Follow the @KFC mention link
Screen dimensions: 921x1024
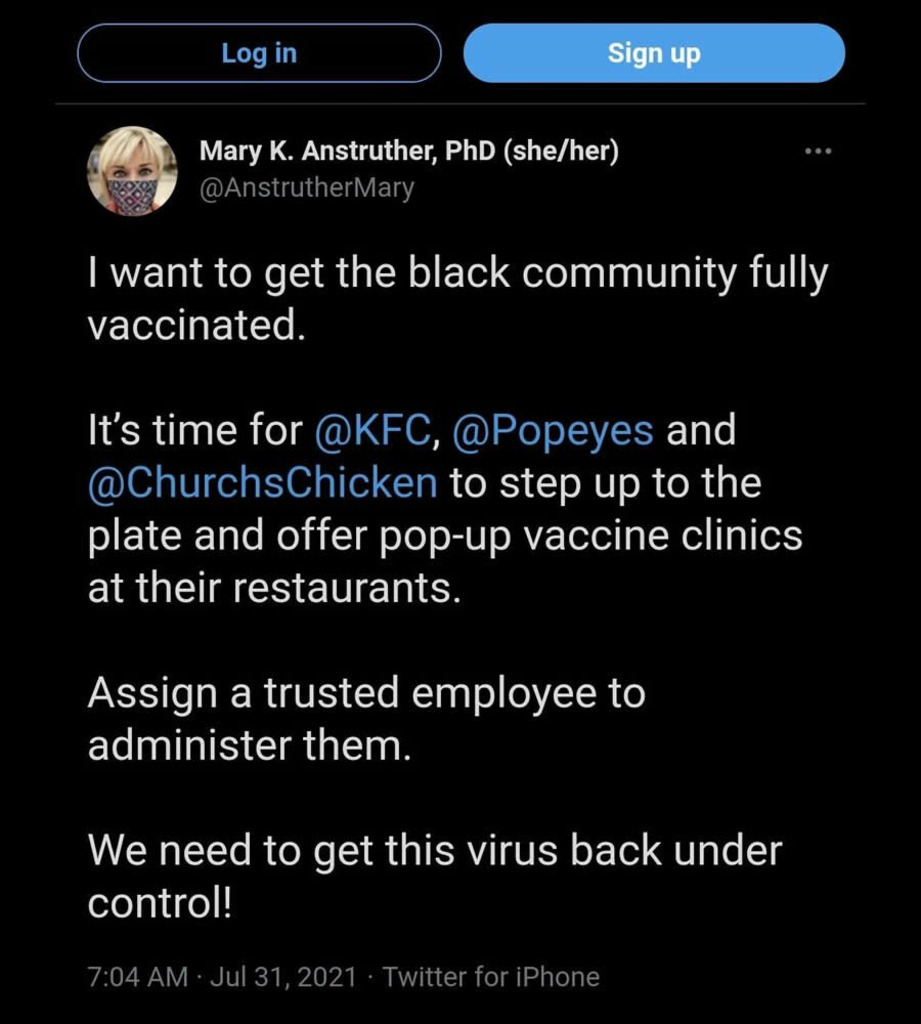(372, 431)
